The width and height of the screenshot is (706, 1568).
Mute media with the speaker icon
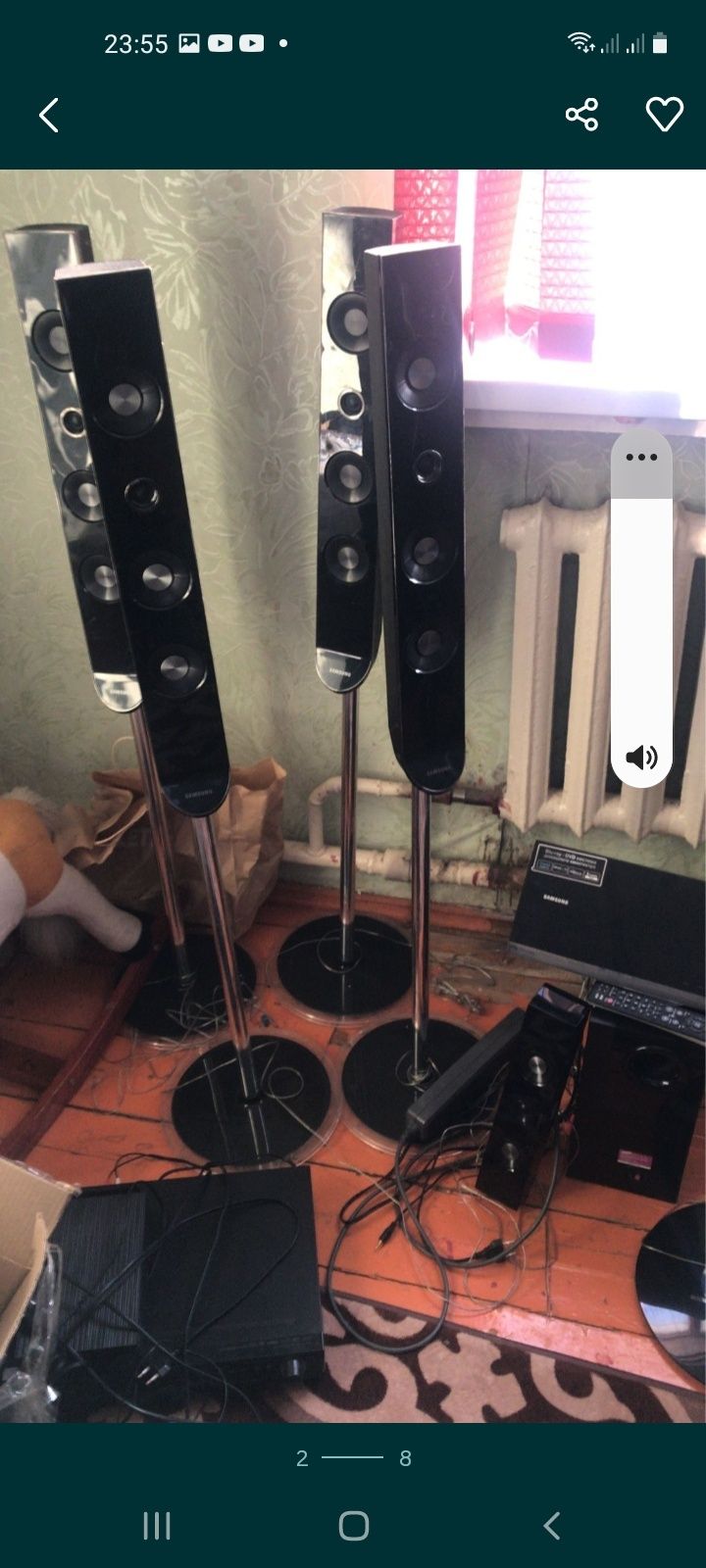pos(641,757)
